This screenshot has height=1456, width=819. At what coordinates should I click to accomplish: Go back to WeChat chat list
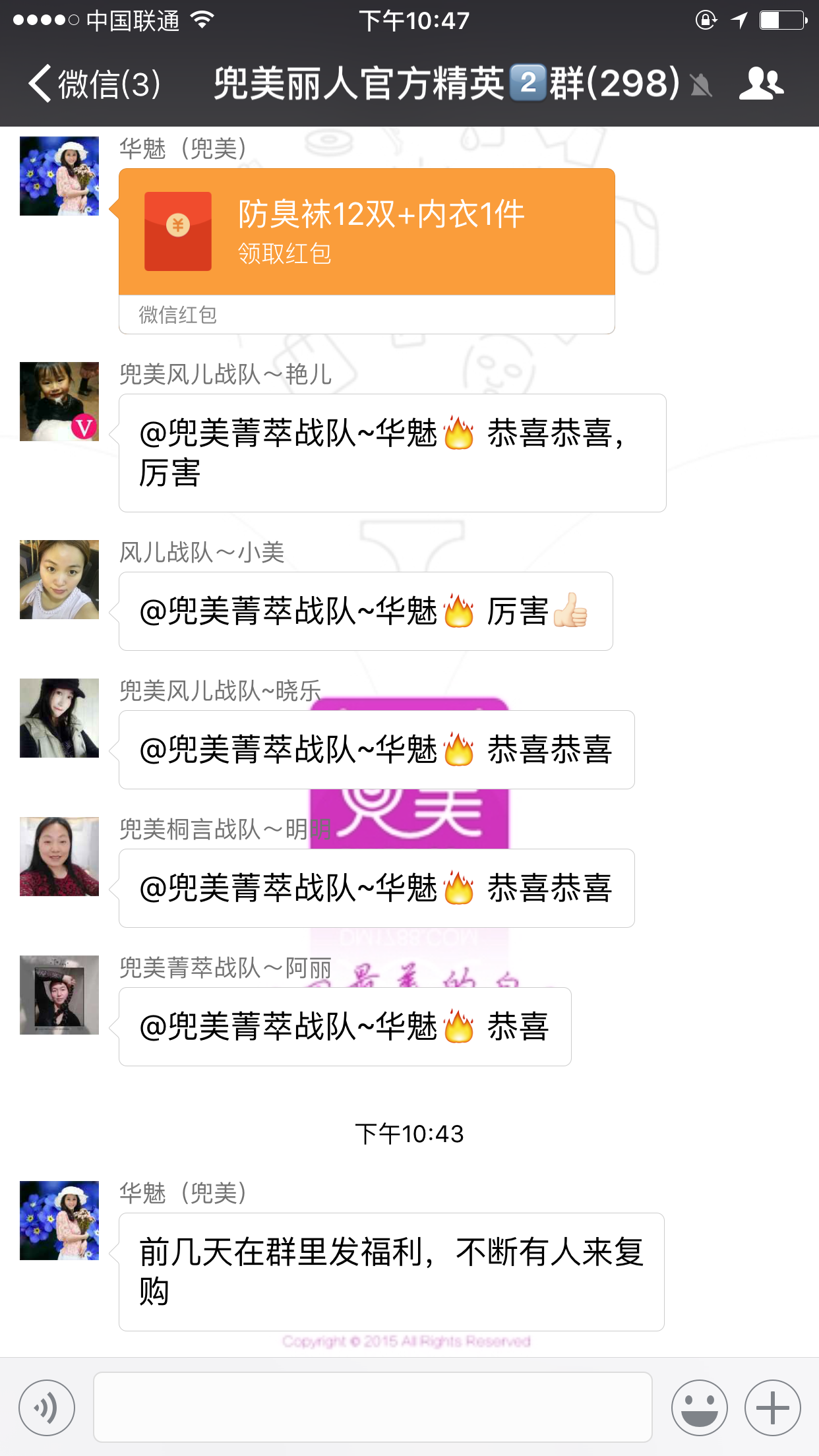(x=92, y=84)
